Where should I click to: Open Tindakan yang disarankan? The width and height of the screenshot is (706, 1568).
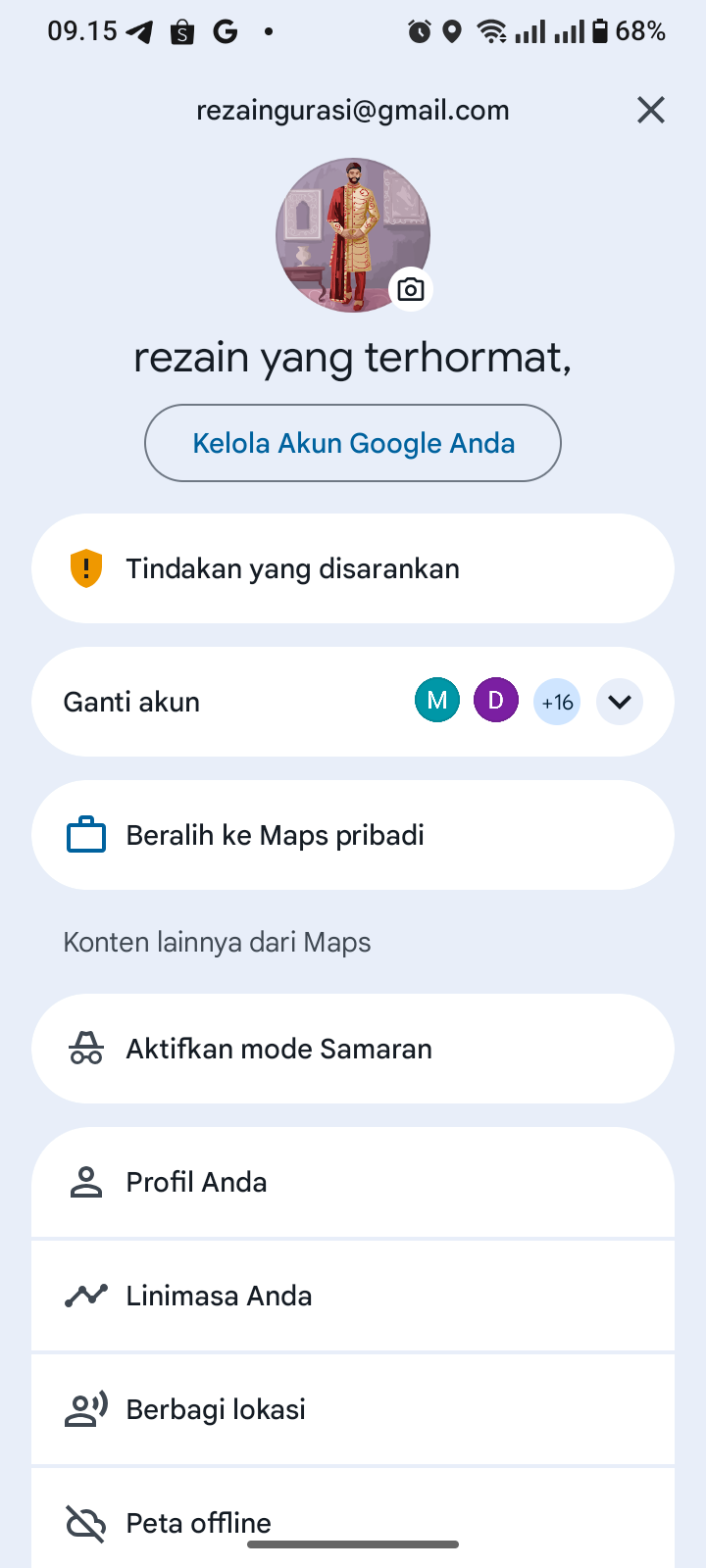[x=353, y=568]
